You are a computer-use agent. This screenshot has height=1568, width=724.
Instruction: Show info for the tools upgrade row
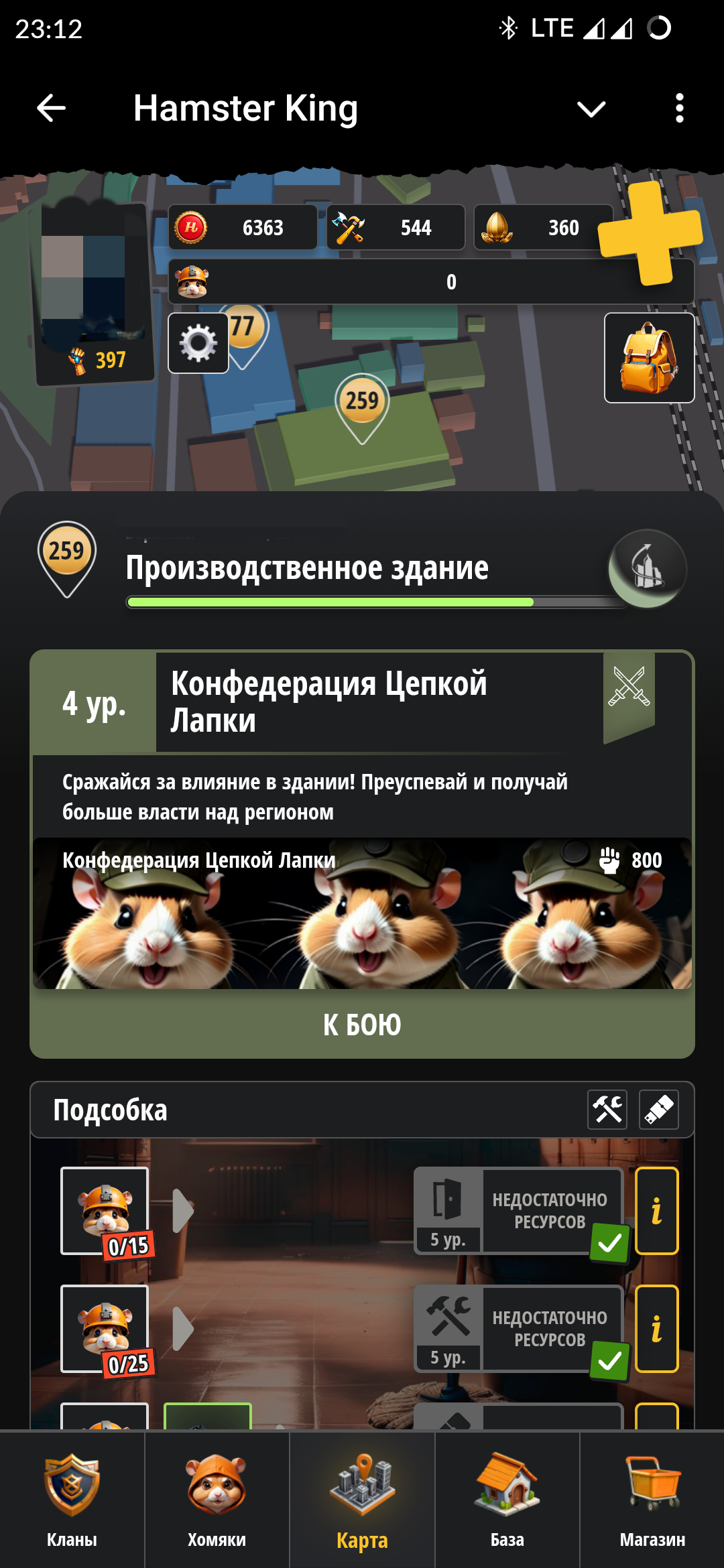pyautogui.click(x=656, y=1329)
